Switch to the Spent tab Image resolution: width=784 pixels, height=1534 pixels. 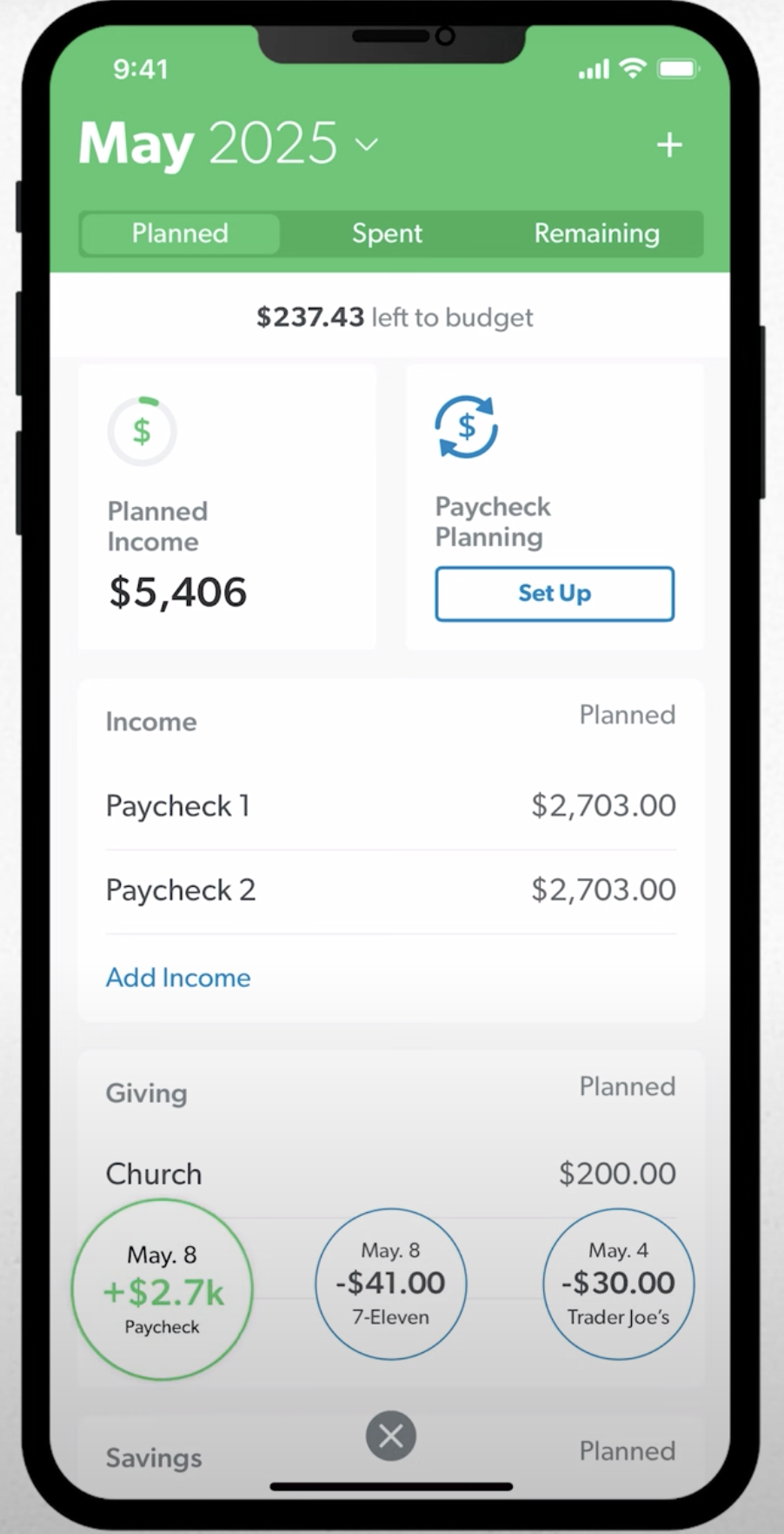(x=387, y=233)
